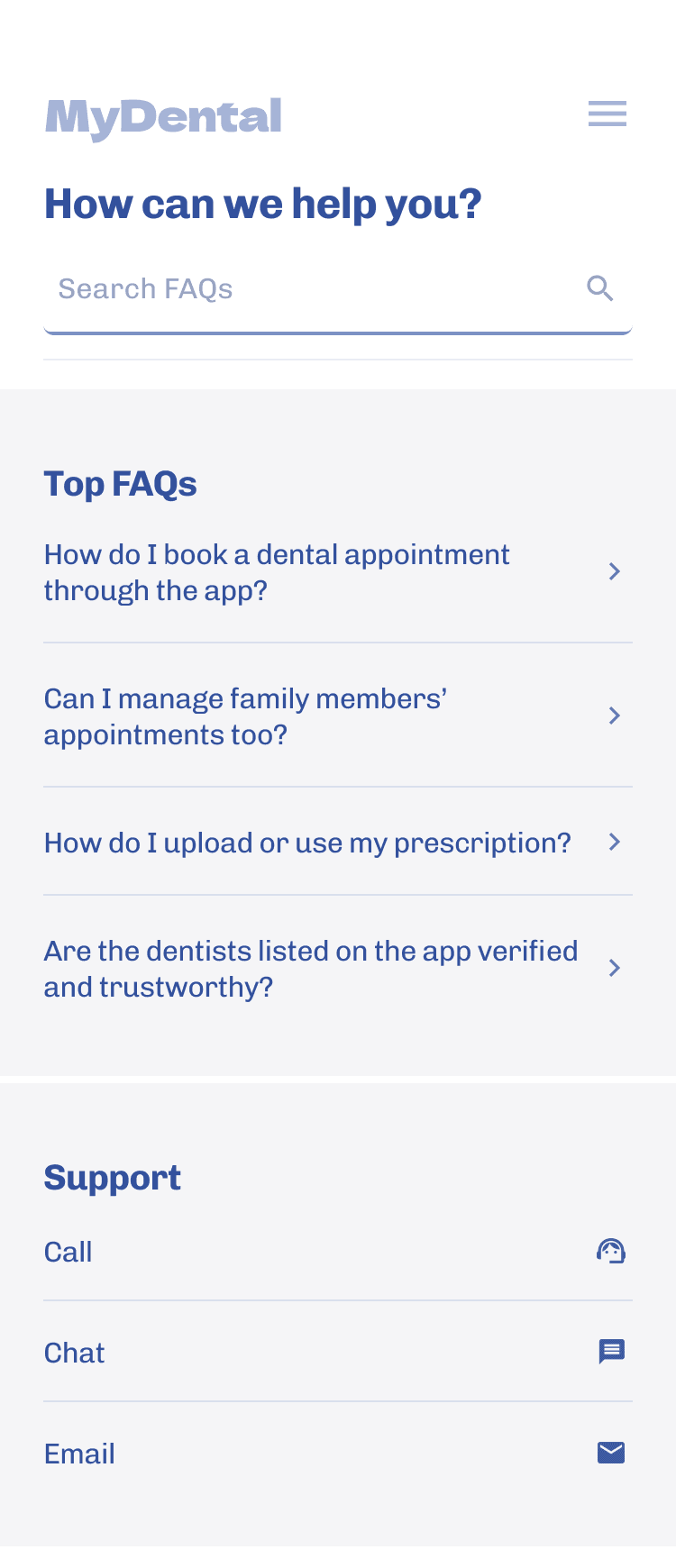
Task: Go to MyDental home via logo
Action: click(163, 118)
